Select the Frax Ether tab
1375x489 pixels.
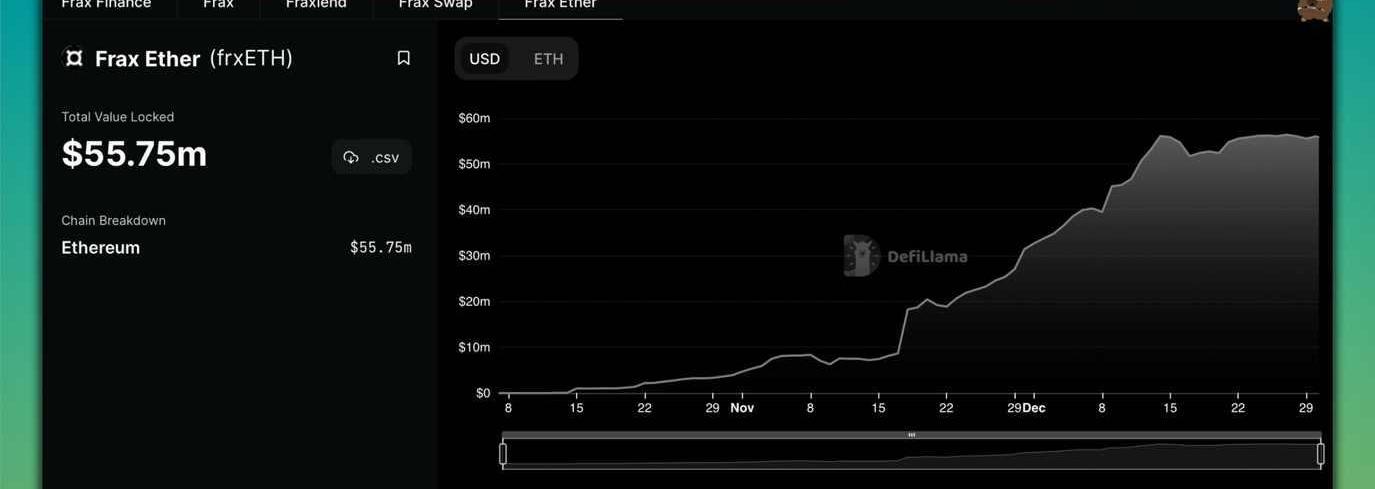560,5
